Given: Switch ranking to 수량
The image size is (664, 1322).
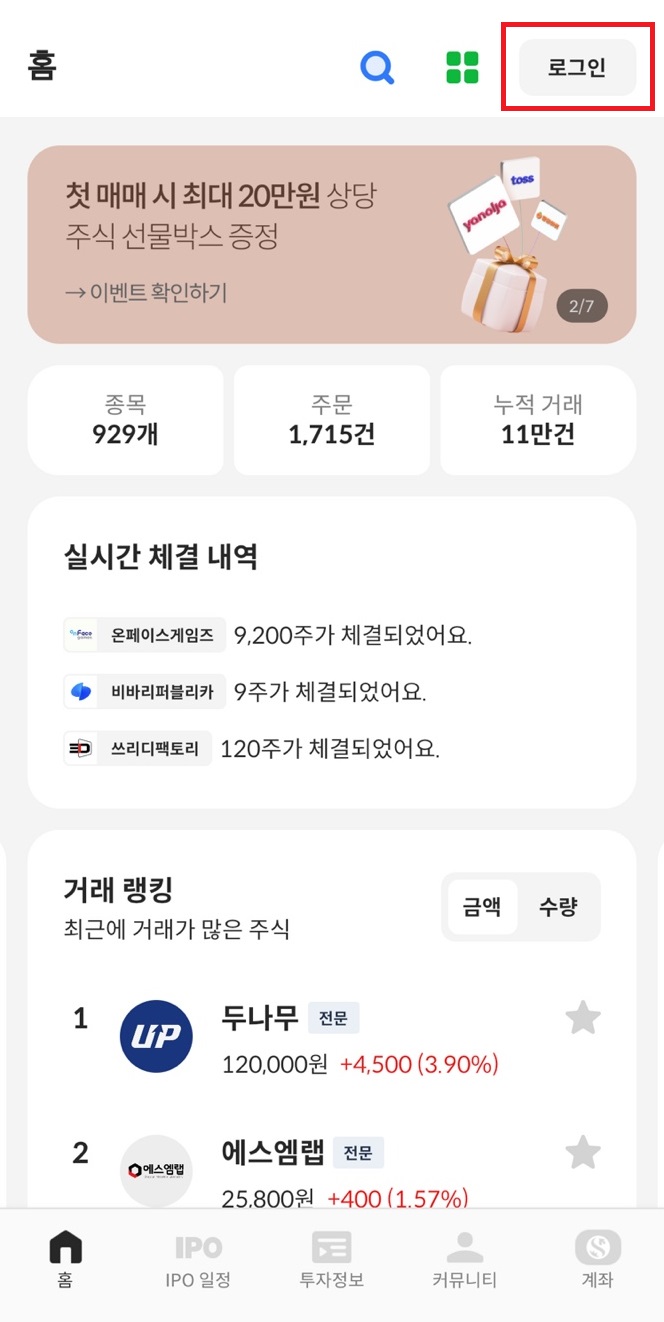Looking at the screenshot, I should coord(557,907).
